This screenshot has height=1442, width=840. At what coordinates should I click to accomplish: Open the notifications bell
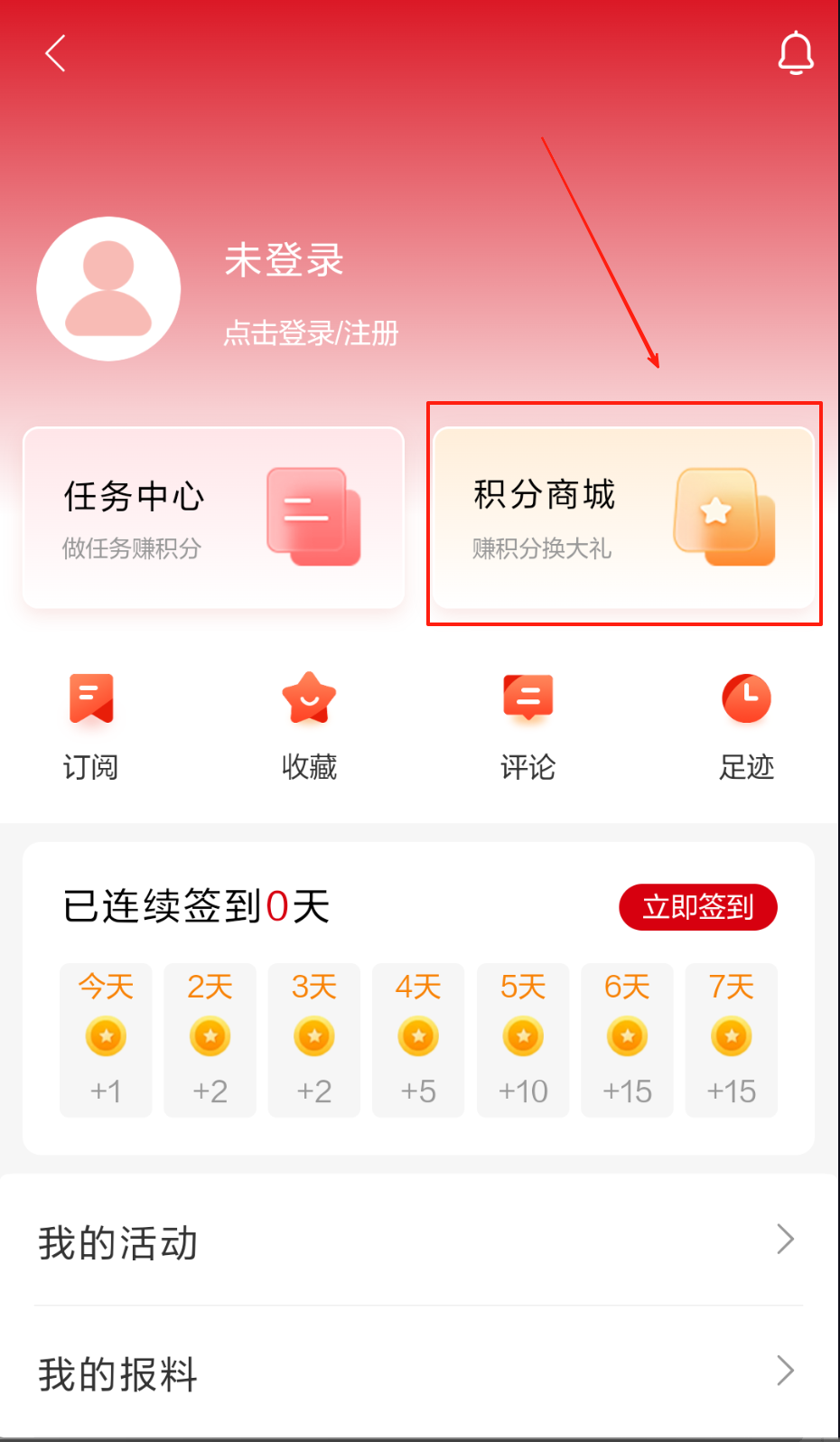click(796, 53)
